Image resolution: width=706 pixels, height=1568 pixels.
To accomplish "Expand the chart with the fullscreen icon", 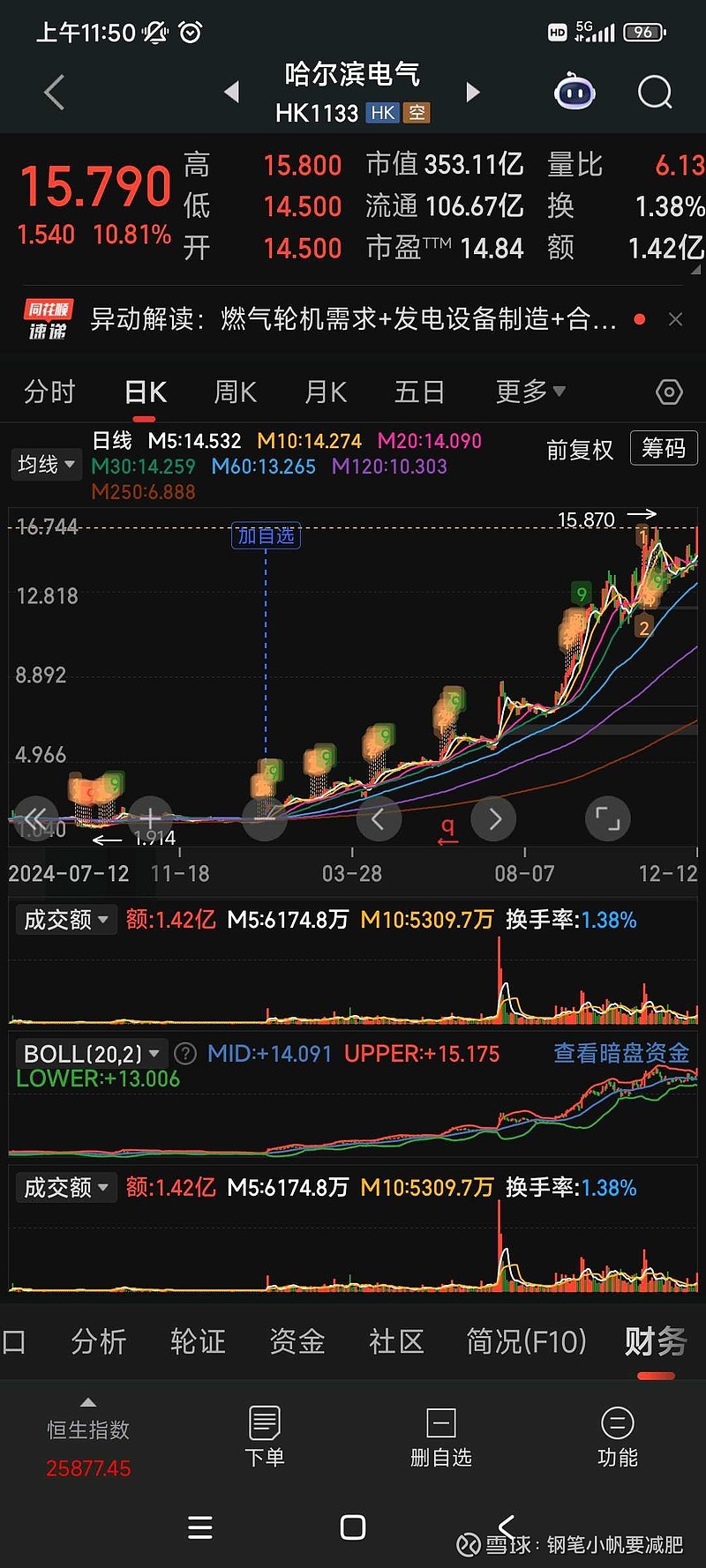I will (x=607, y=818).
